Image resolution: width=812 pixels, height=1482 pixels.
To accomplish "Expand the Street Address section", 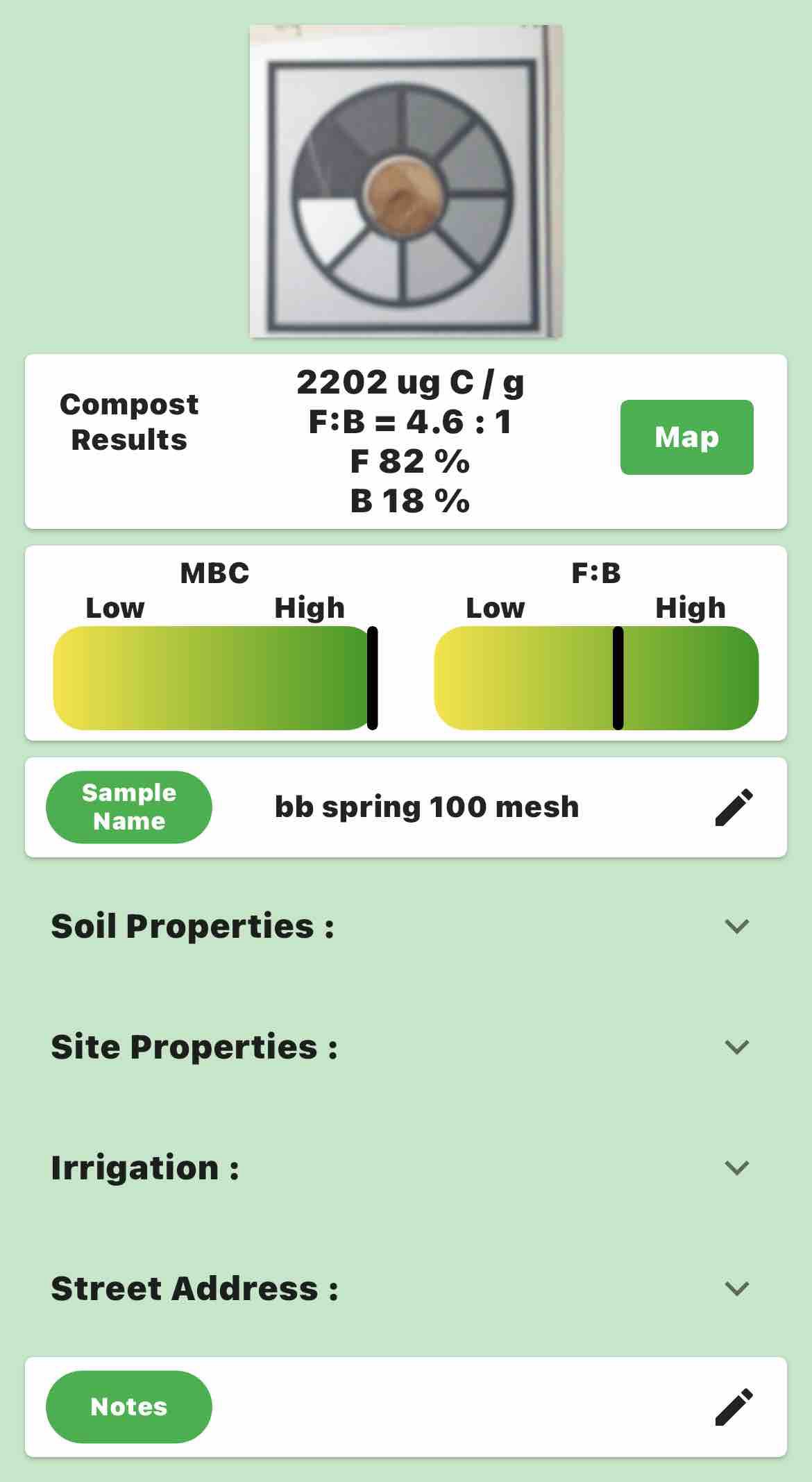I will [x=736, y=1288].
